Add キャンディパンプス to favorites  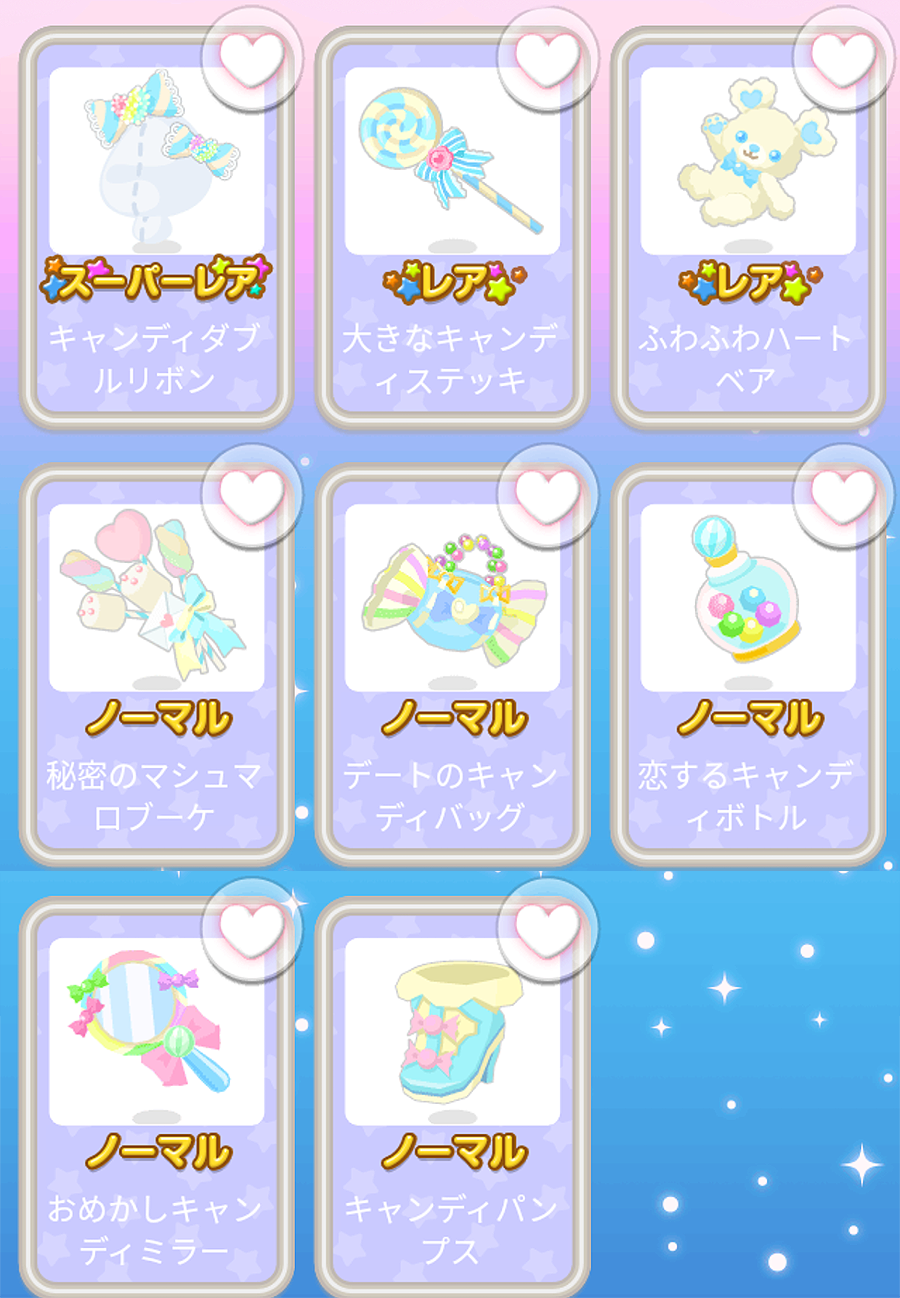(x=547, y=929)
